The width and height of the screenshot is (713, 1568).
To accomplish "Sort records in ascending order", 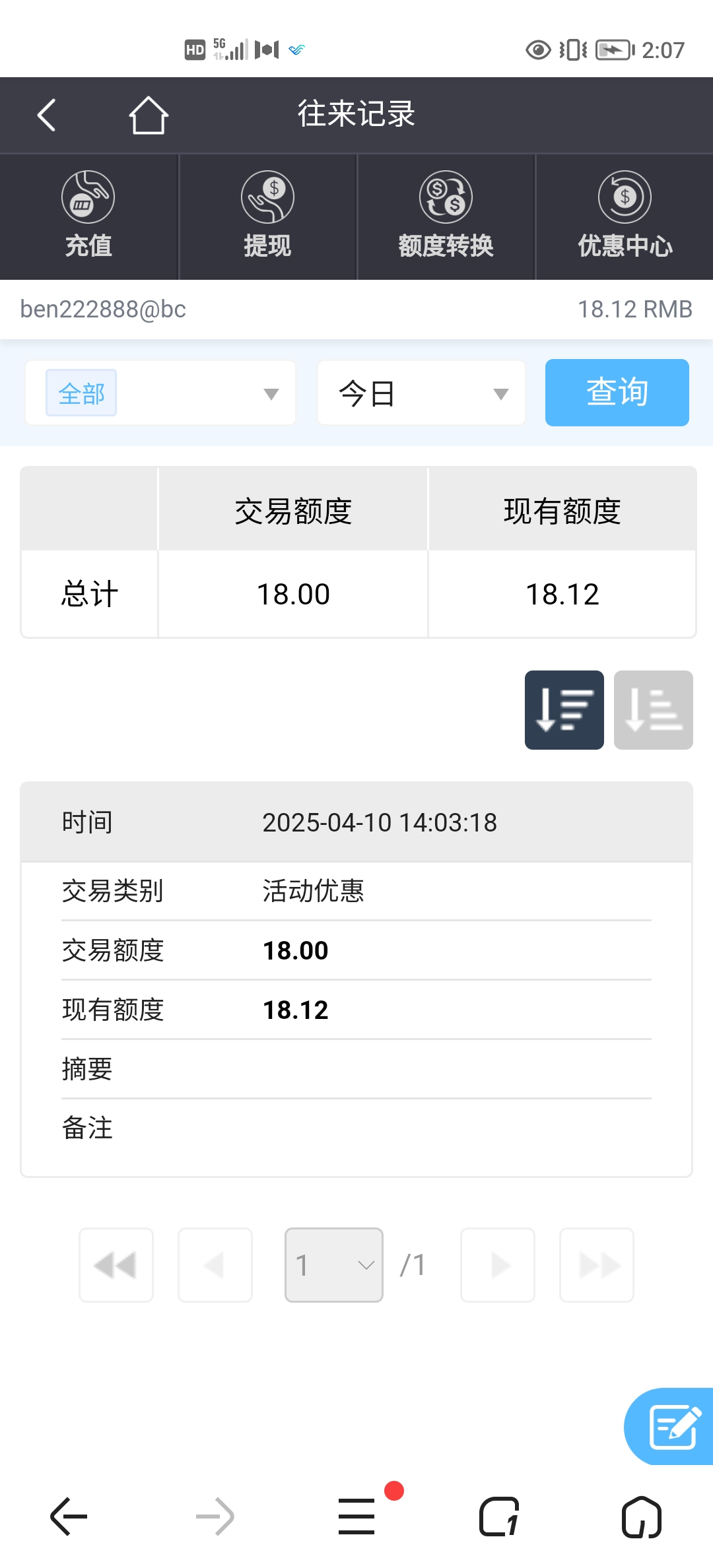I will 653,710.
